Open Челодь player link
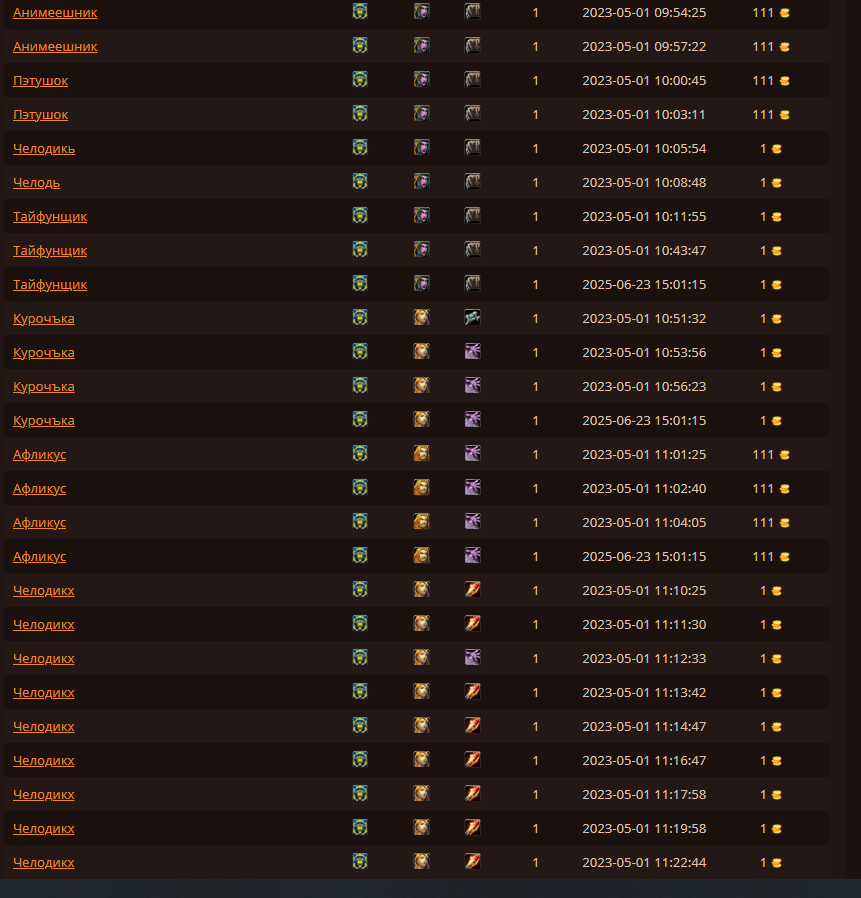Image resolution: width=861 pixels, height=898 pixels. [x=36, y=183]
